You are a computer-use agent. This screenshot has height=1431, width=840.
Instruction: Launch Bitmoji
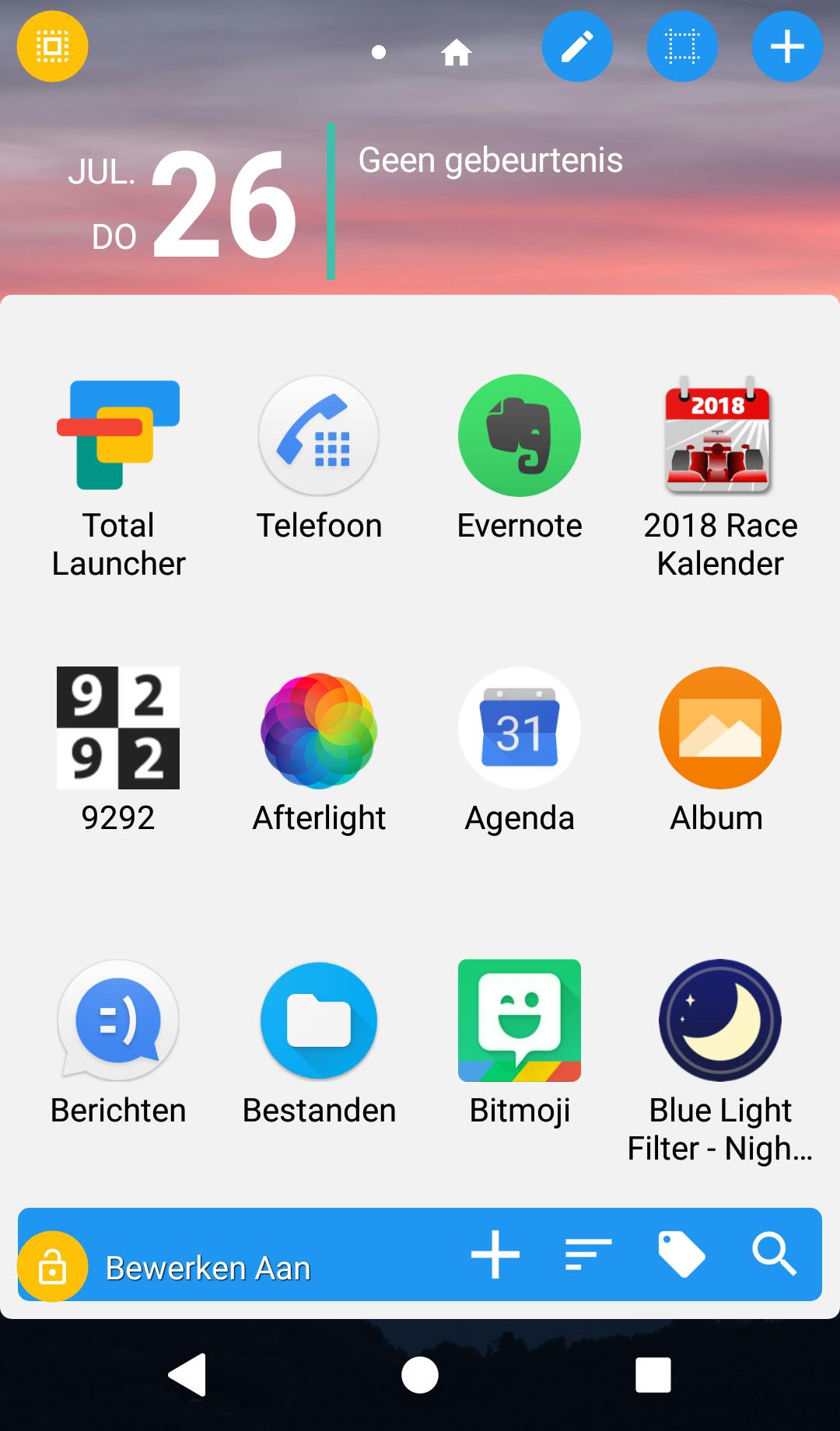pos(520,1020)
